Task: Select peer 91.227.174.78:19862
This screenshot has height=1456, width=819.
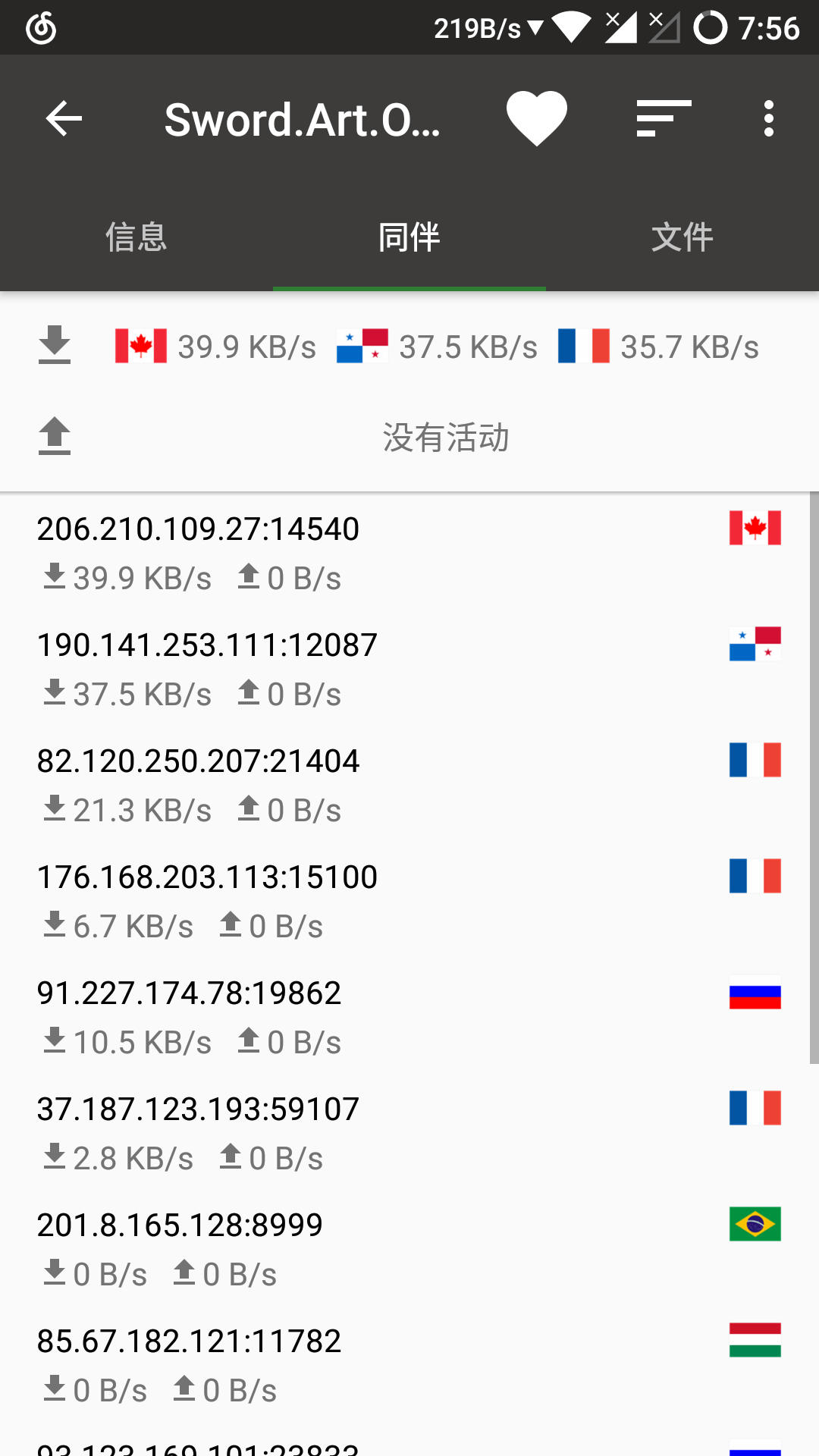Action: 379,1016
